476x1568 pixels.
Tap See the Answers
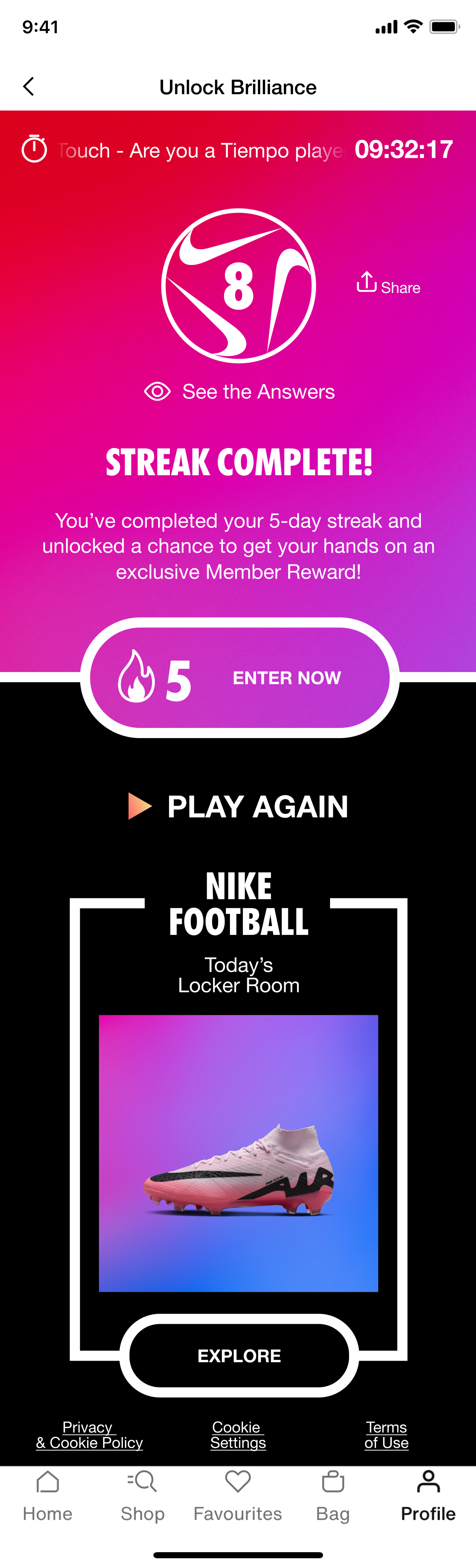[240, 391]
